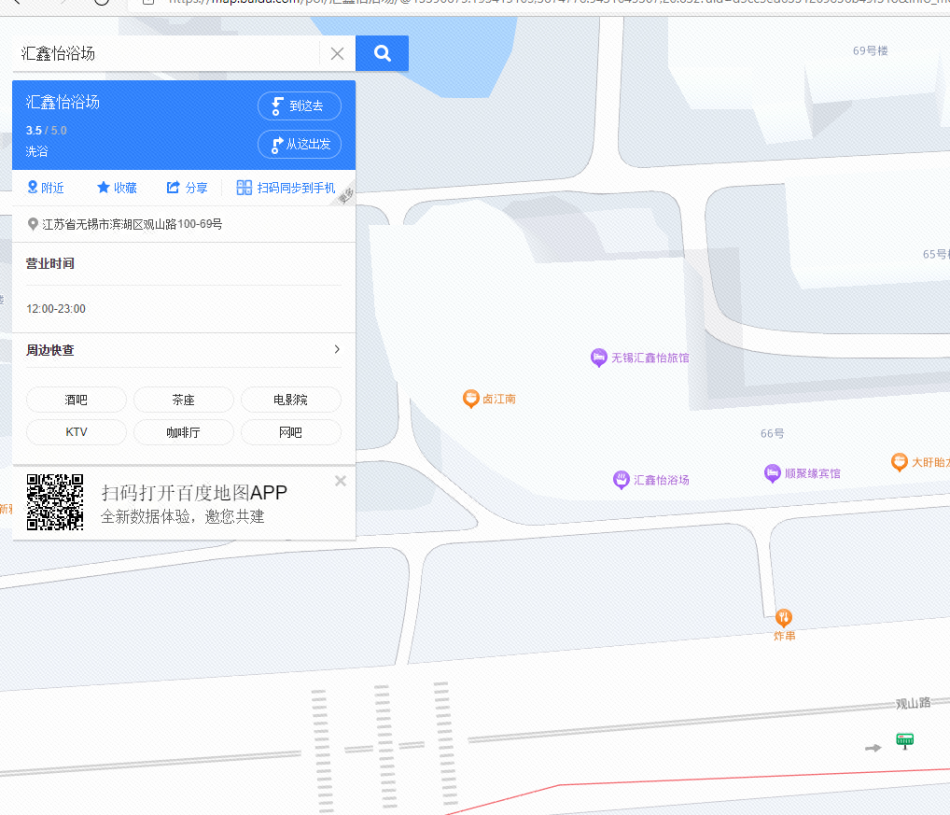Open 附近 nearby search
This screenshot has height=815, width=950.
pos(46,188)
